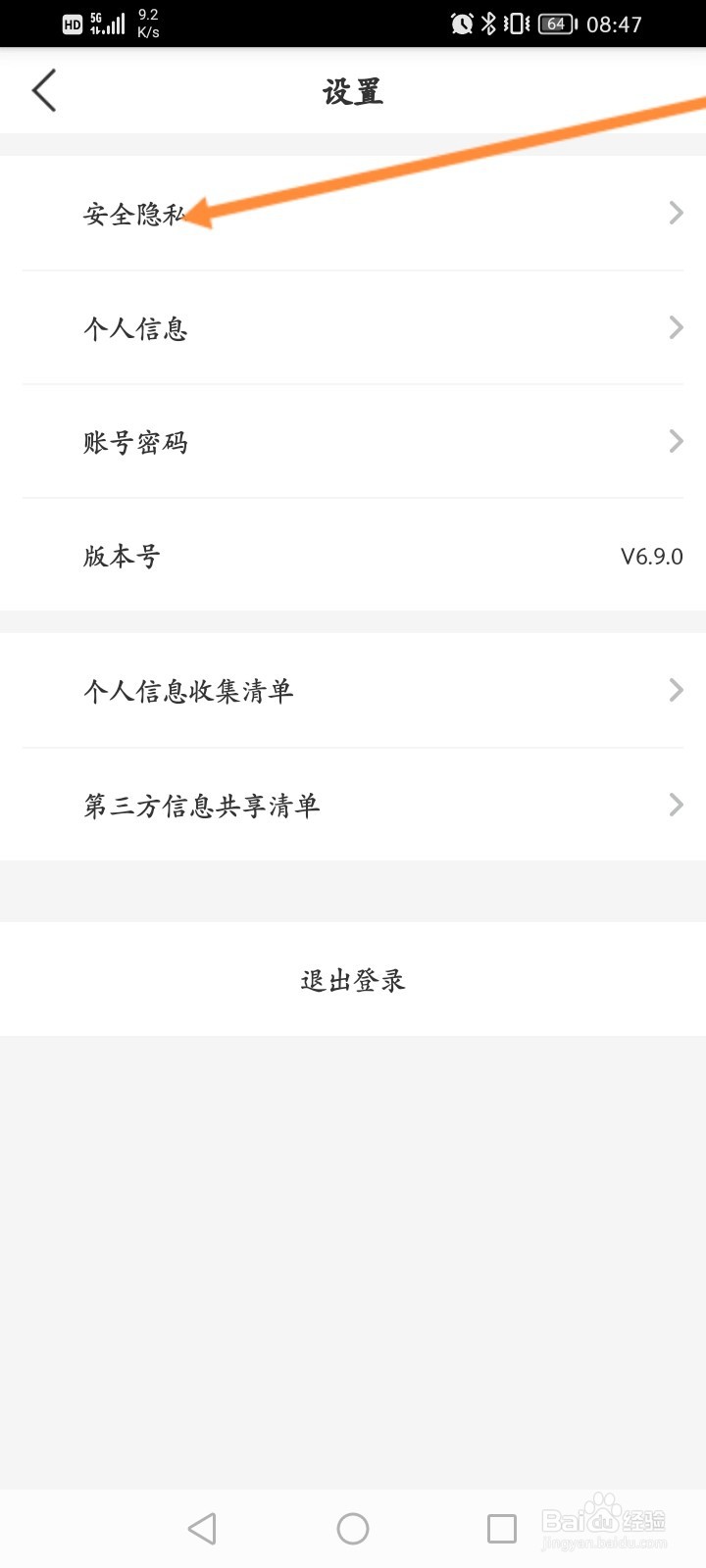Screen dimensions: 706x1568
Task: Open 账号密码 settings
Action: 353,442
